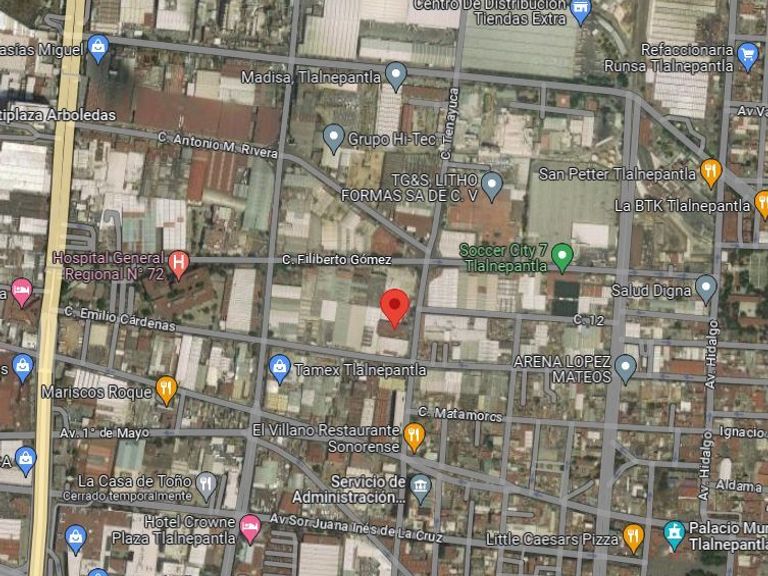Select the Tamex Tlalnepantla shop marker

(x=280, y=368)
